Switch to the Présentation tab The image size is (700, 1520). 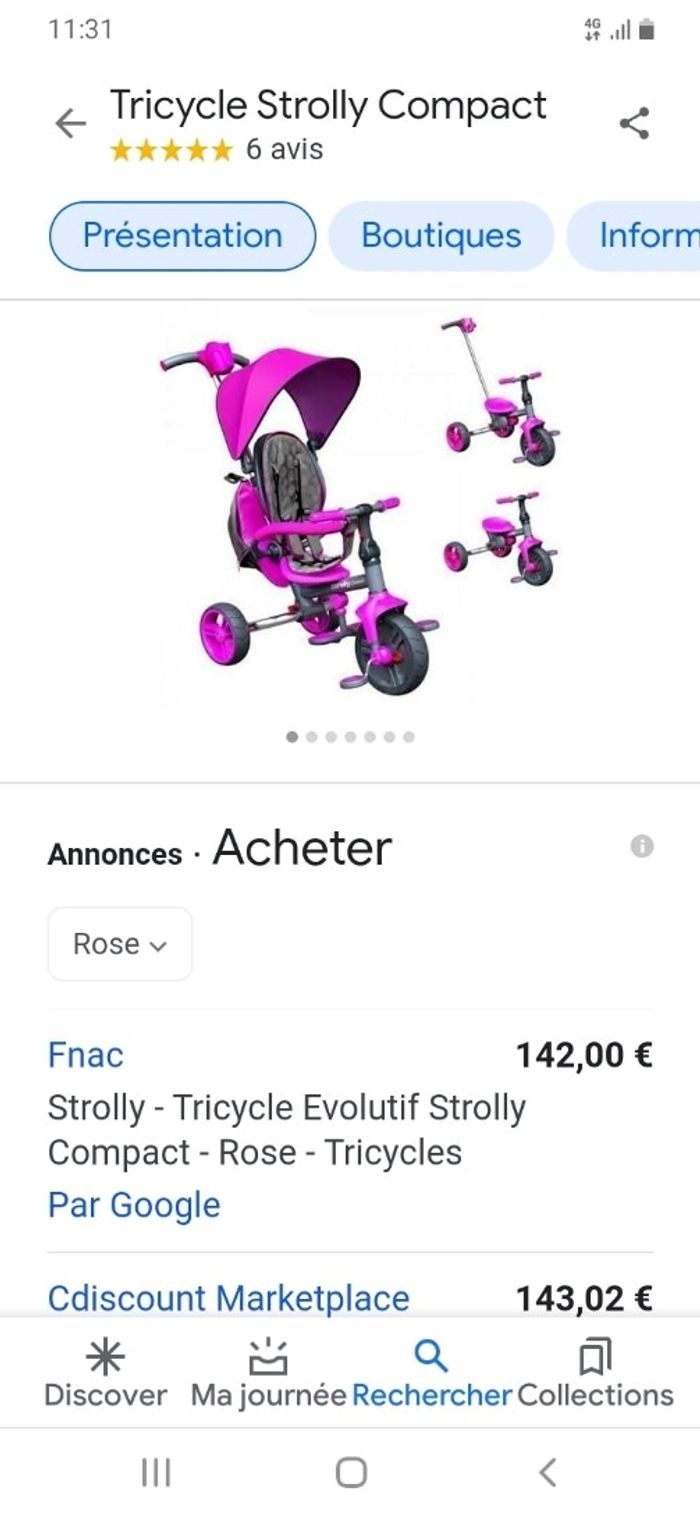click(182, 236)
